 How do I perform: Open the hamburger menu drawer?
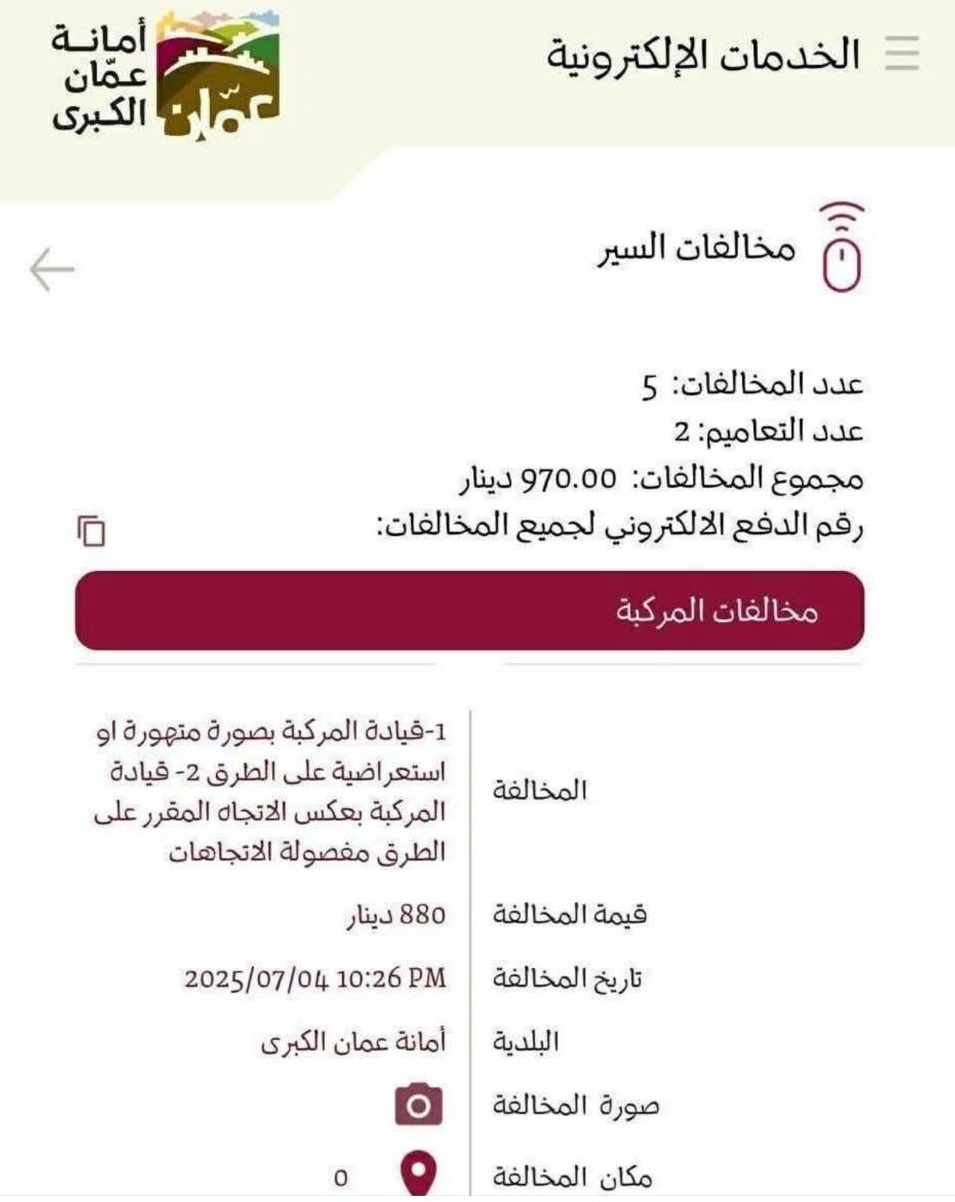903,55
